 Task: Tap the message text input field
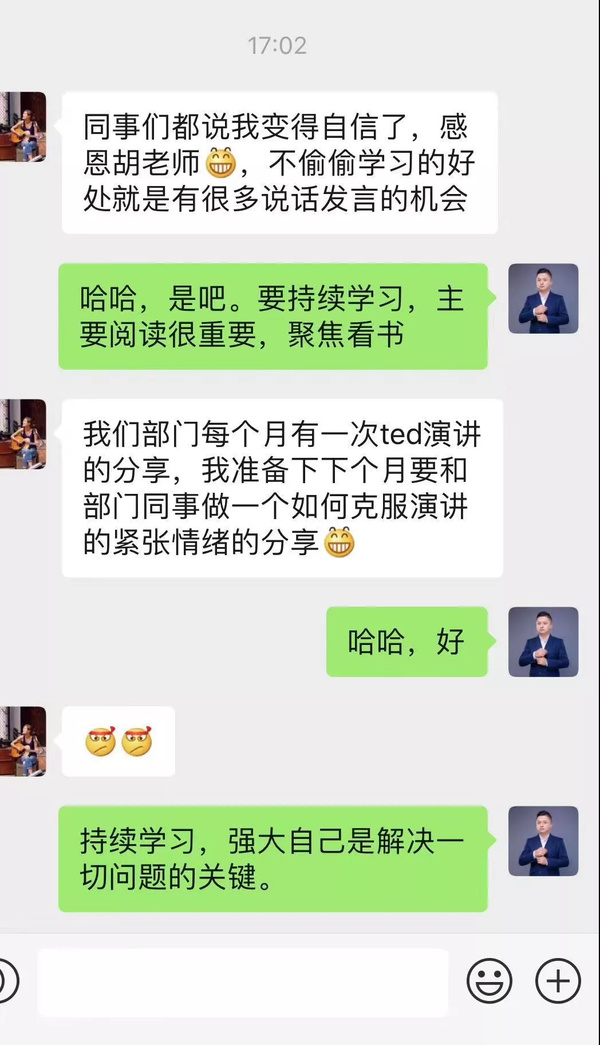click(242, 982)
